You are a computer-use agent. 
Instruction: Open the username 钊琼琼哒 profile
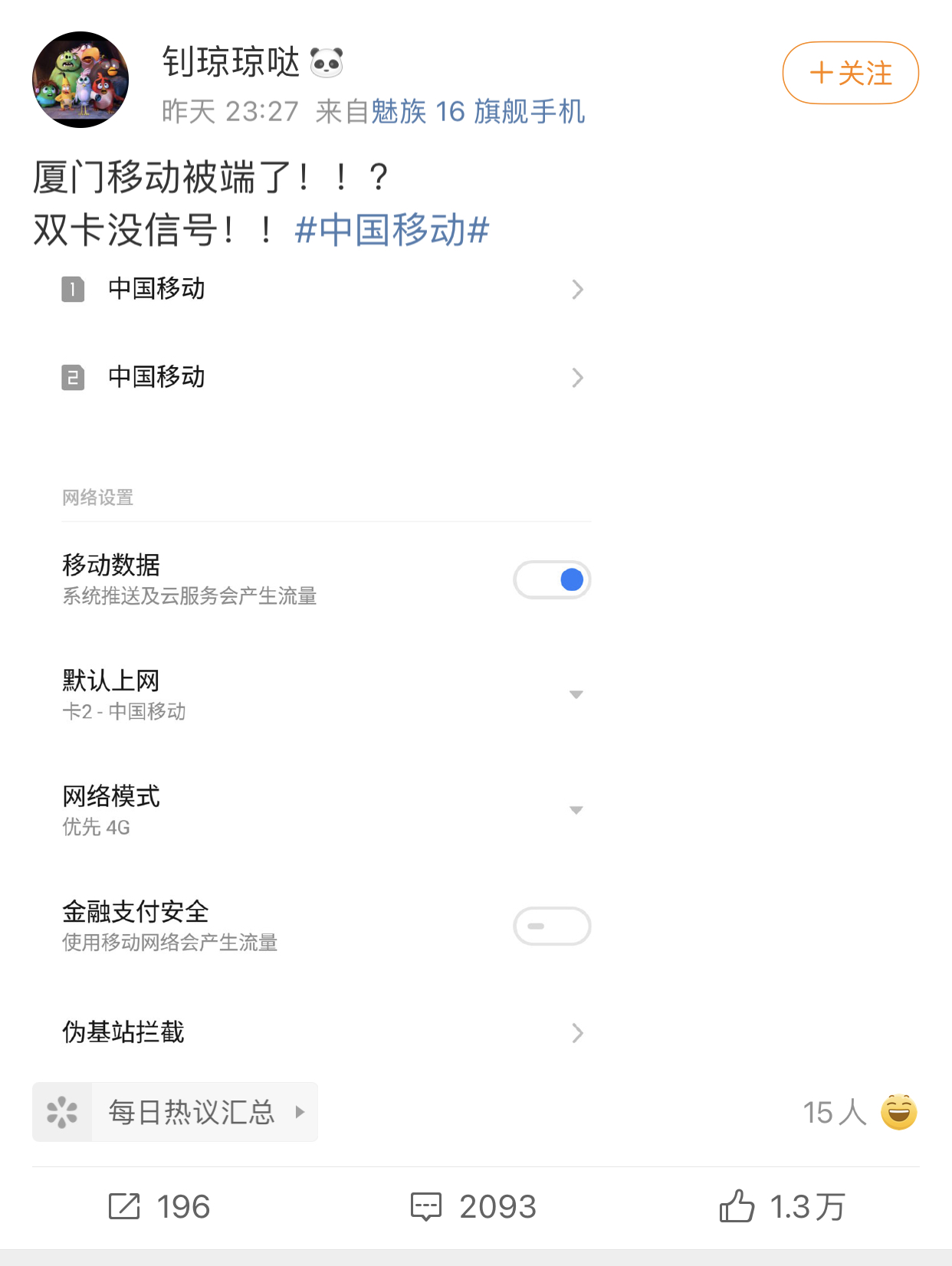point(231,62)
